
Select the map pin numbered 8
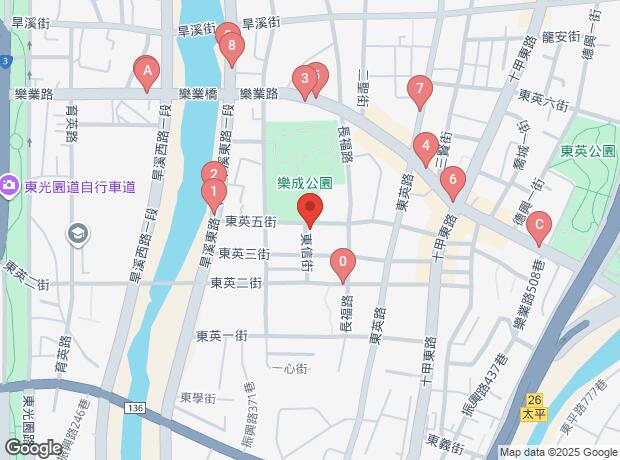pos(232,46)
